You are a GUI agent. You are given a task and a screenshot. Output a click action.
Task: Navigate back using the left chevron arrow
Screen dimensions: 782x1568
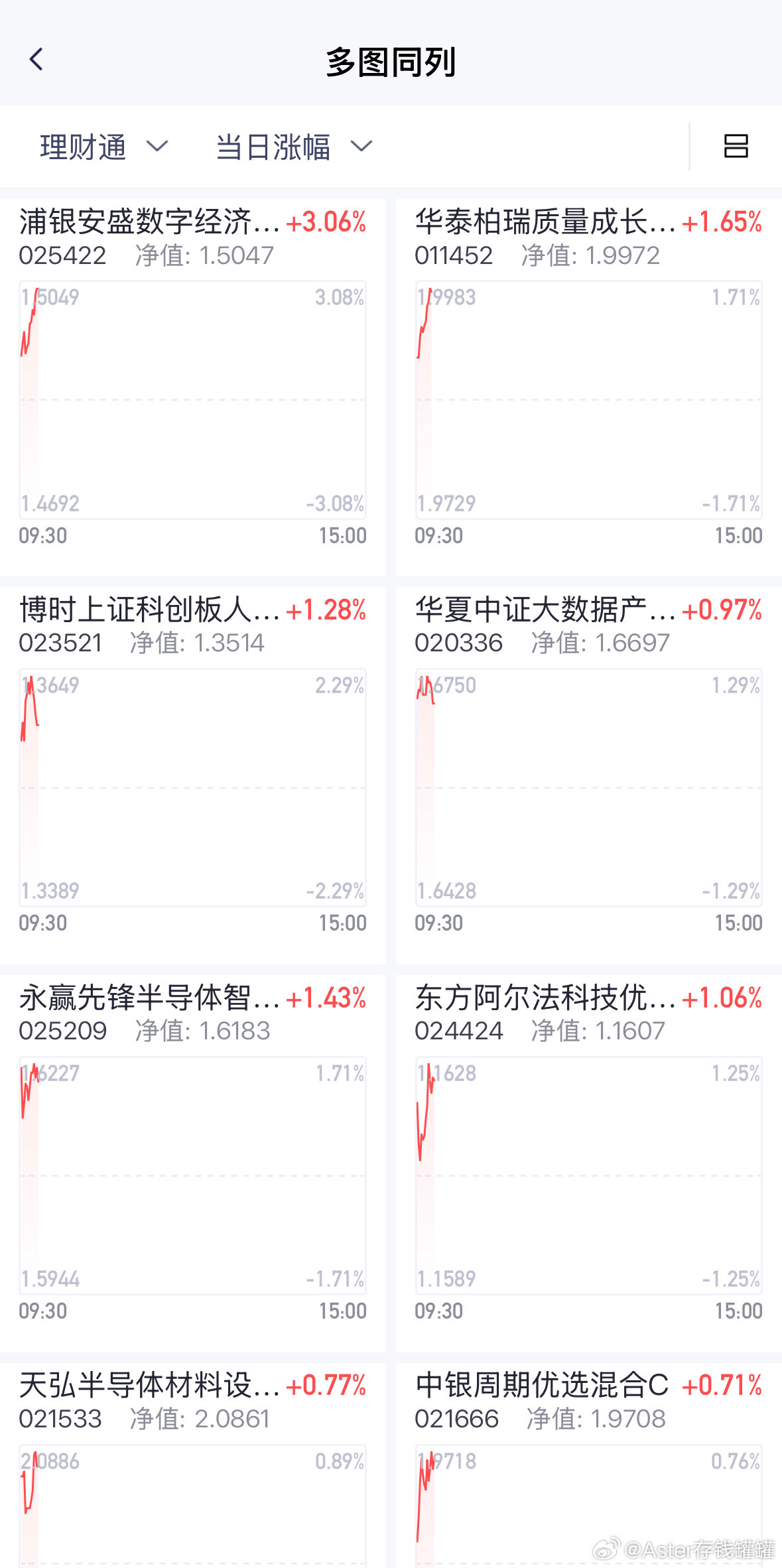click(x=36, y=59)
